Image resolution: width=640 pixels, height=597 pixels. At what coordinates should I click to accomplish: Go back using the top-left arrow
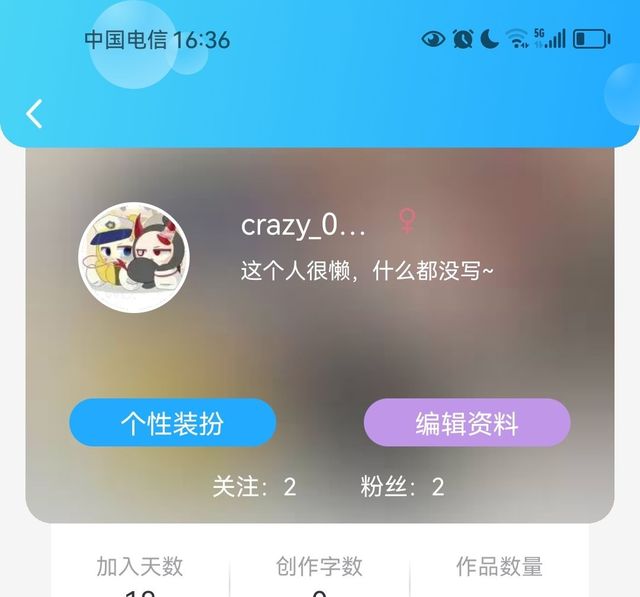(34, 114)
